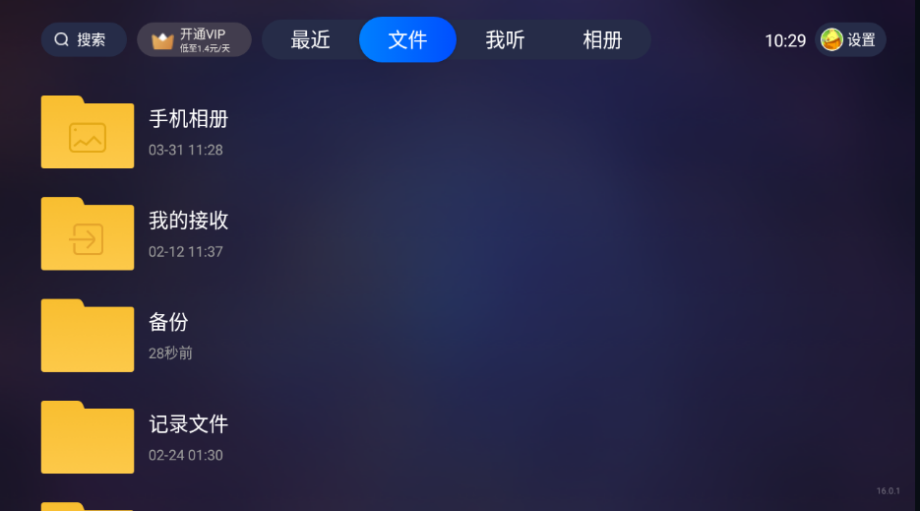921x511 pixels.
Task: Open 设置 settings
Action: [850, 40]
